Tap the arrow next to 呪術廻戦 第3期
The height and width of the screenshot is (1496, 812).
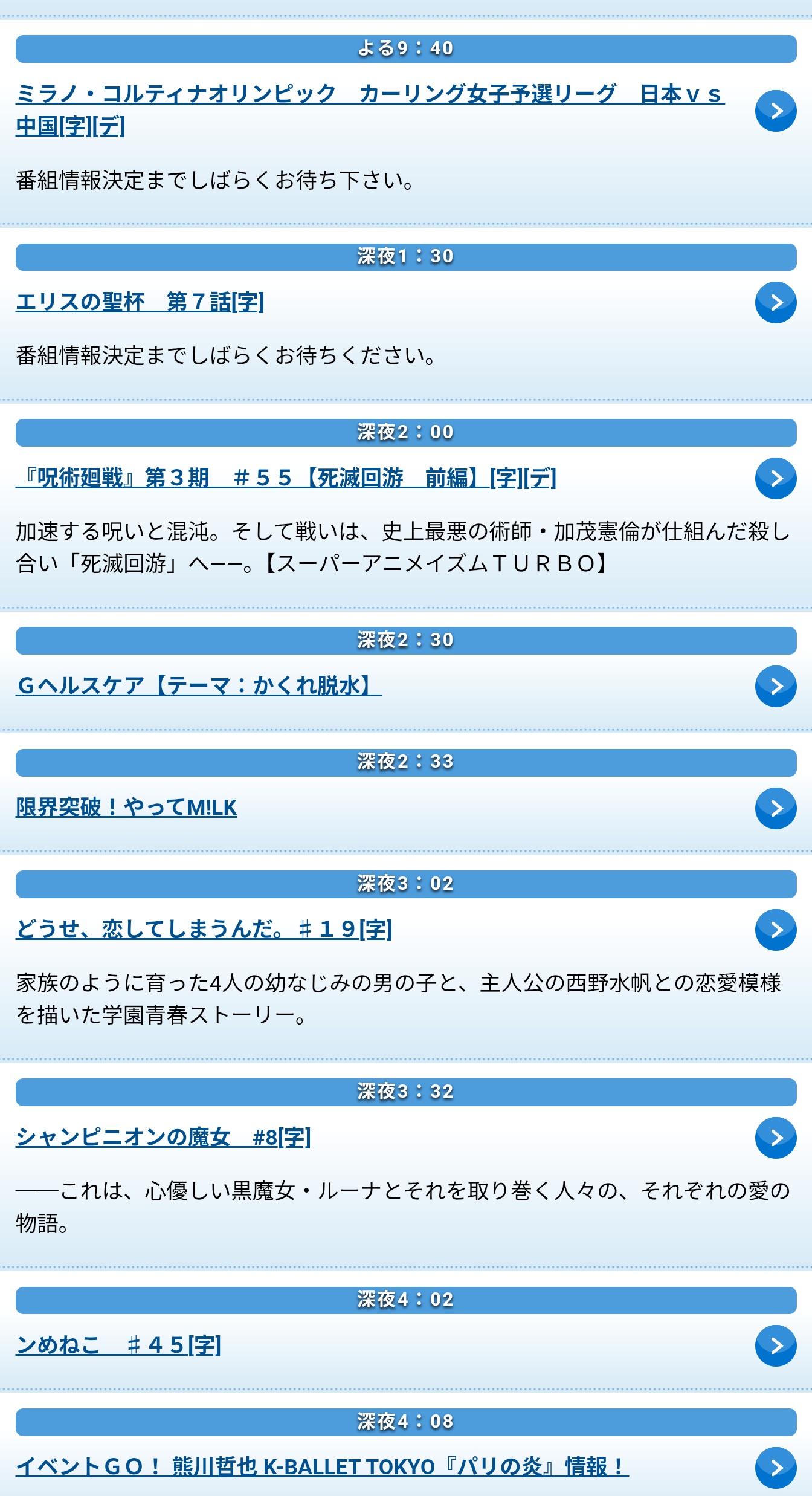[x=775, y=478]
